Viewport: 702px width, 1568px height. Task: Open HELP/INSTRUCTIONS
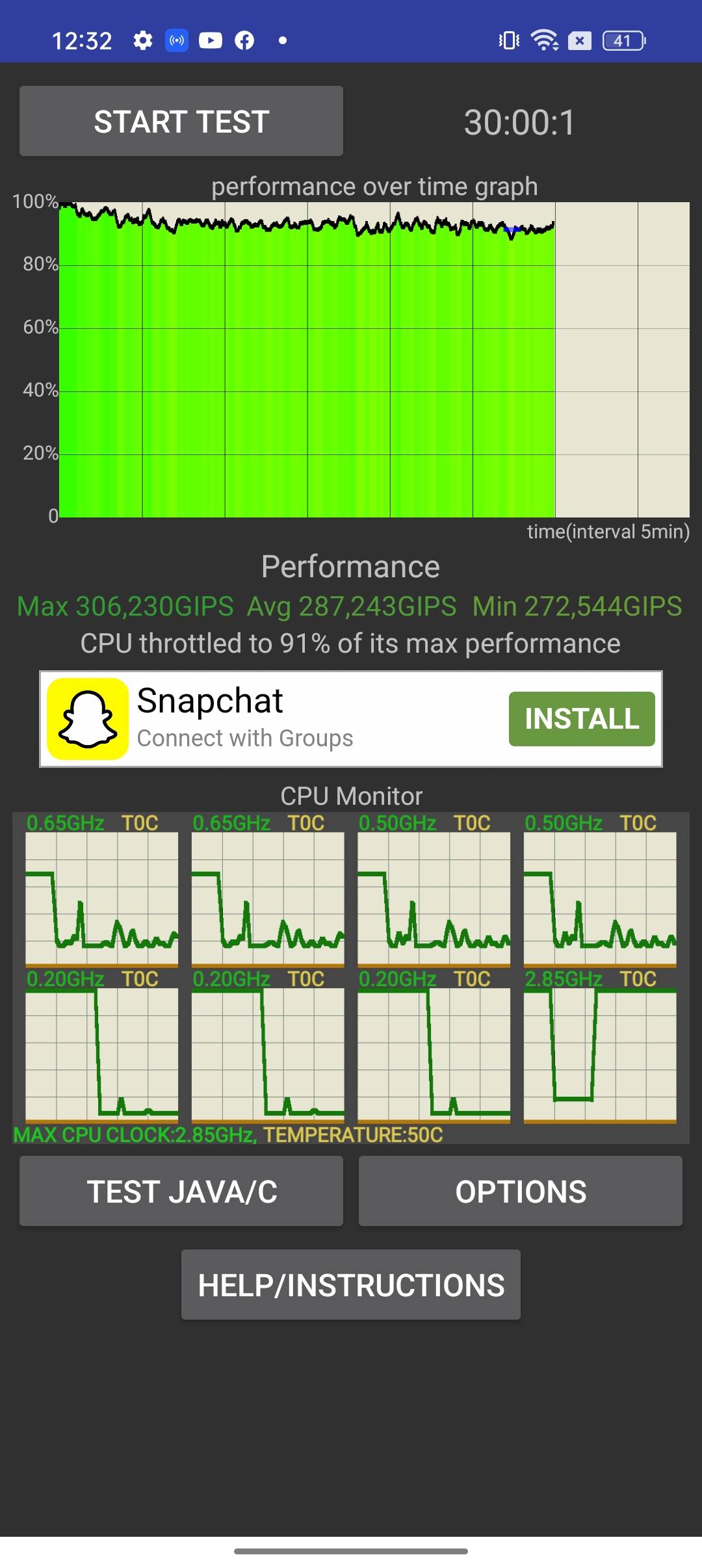351,1285
